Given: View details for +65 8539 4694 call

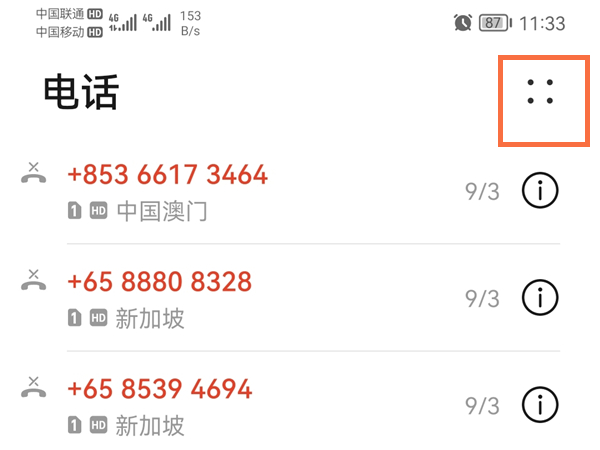Looking at the screenshot, I should coord(540,404).
